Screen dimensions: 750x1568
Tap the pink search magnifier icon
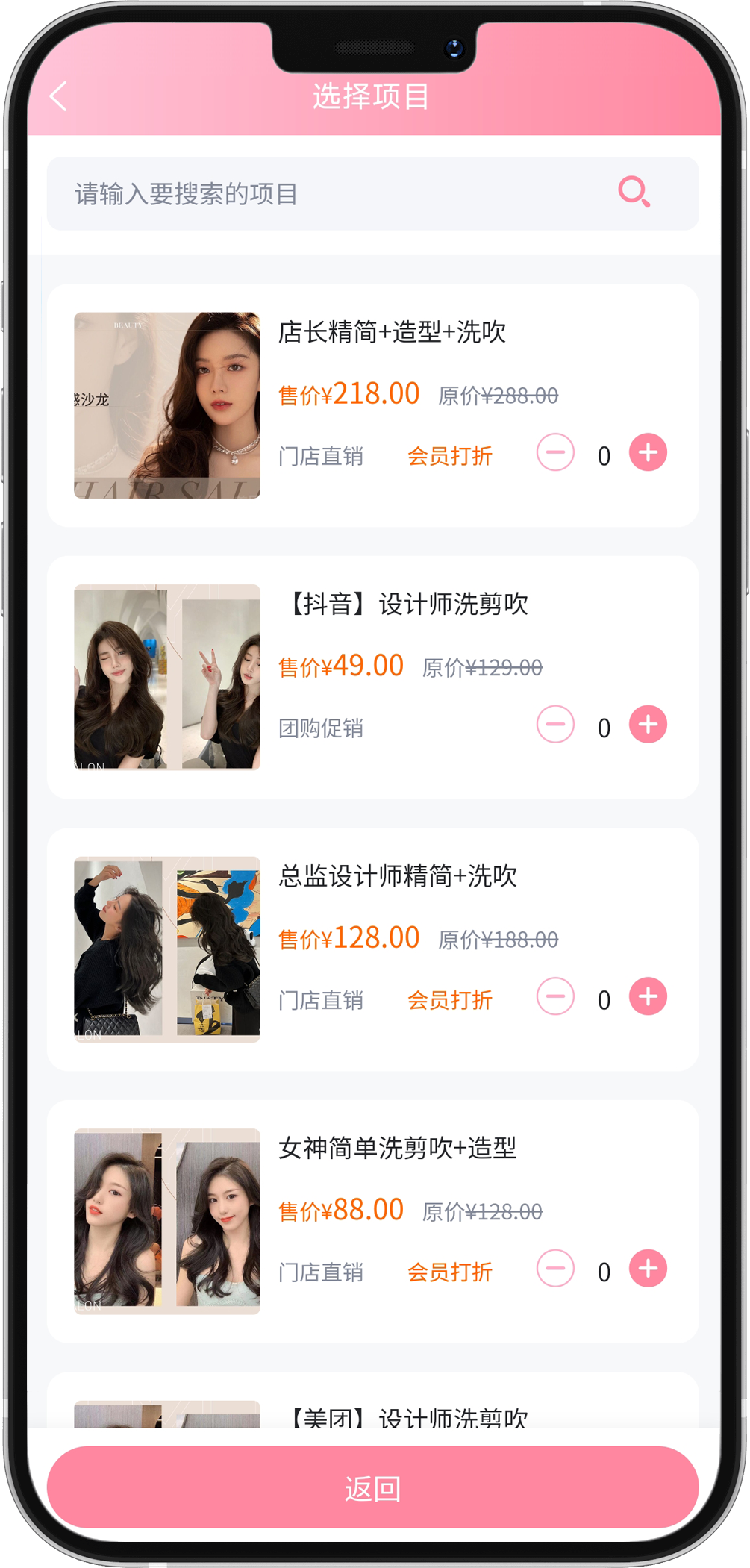point(634,193)
